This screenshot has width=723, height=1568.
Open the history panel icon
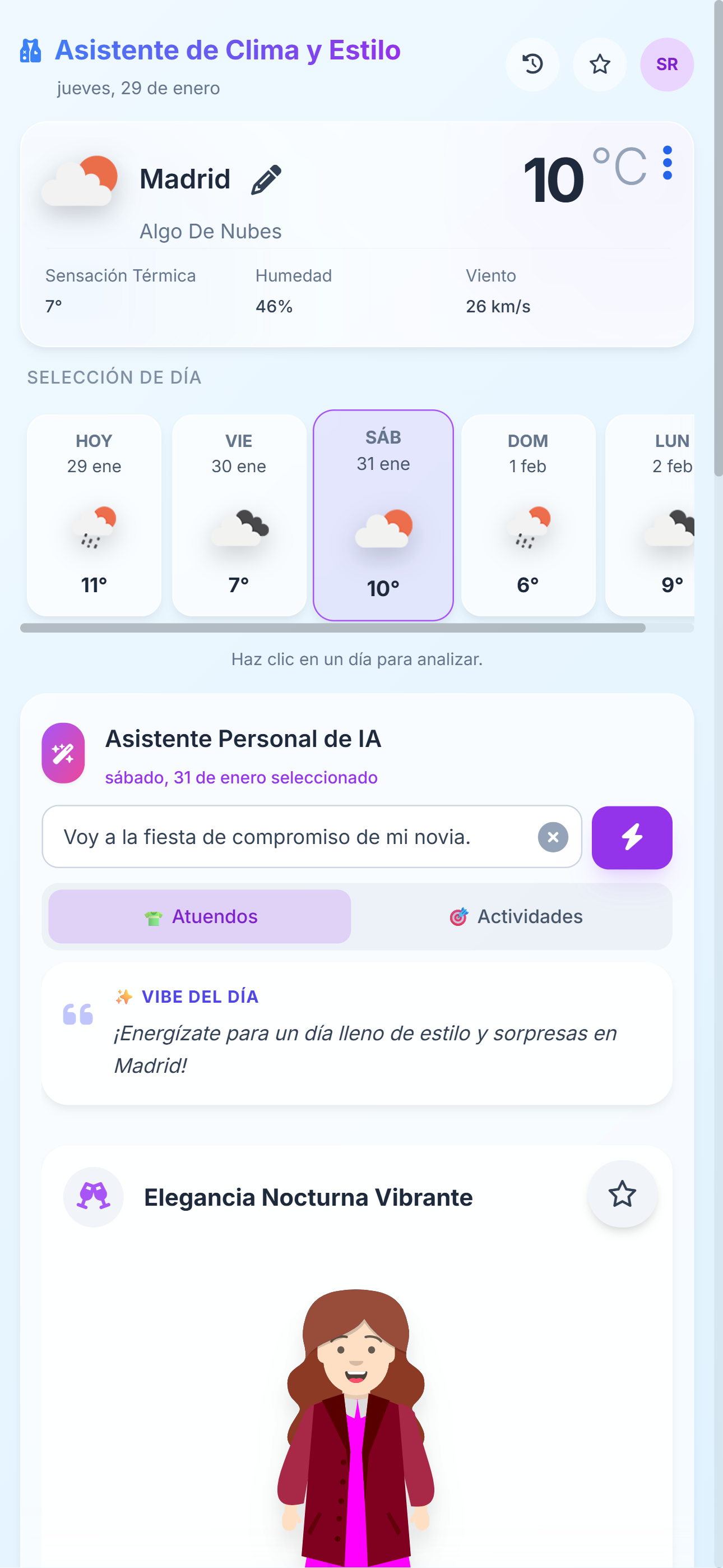tap(532, 64)
